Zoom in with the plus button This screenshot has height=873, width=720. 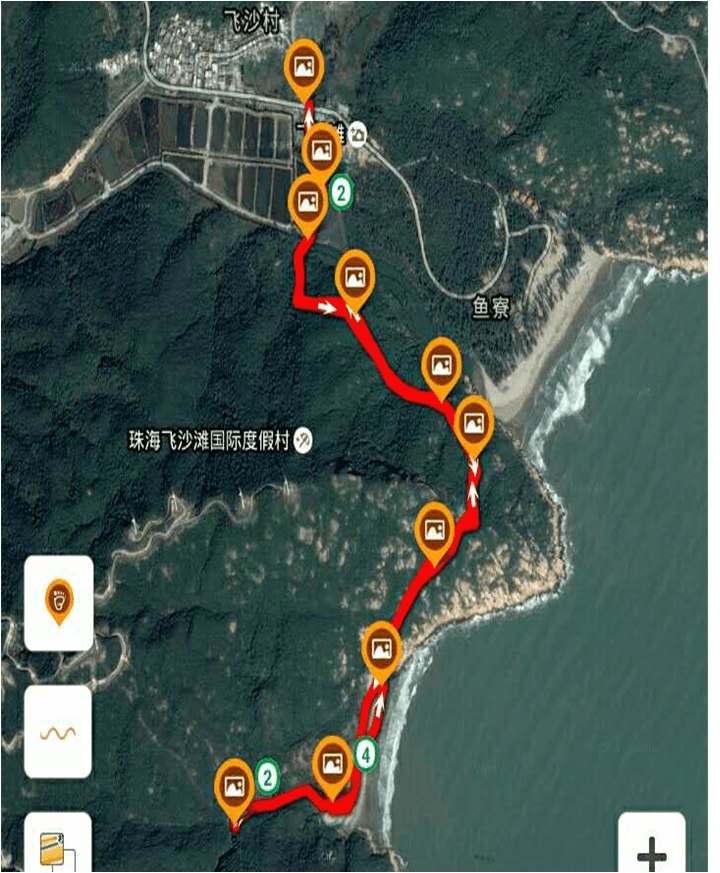click(652, 851)
